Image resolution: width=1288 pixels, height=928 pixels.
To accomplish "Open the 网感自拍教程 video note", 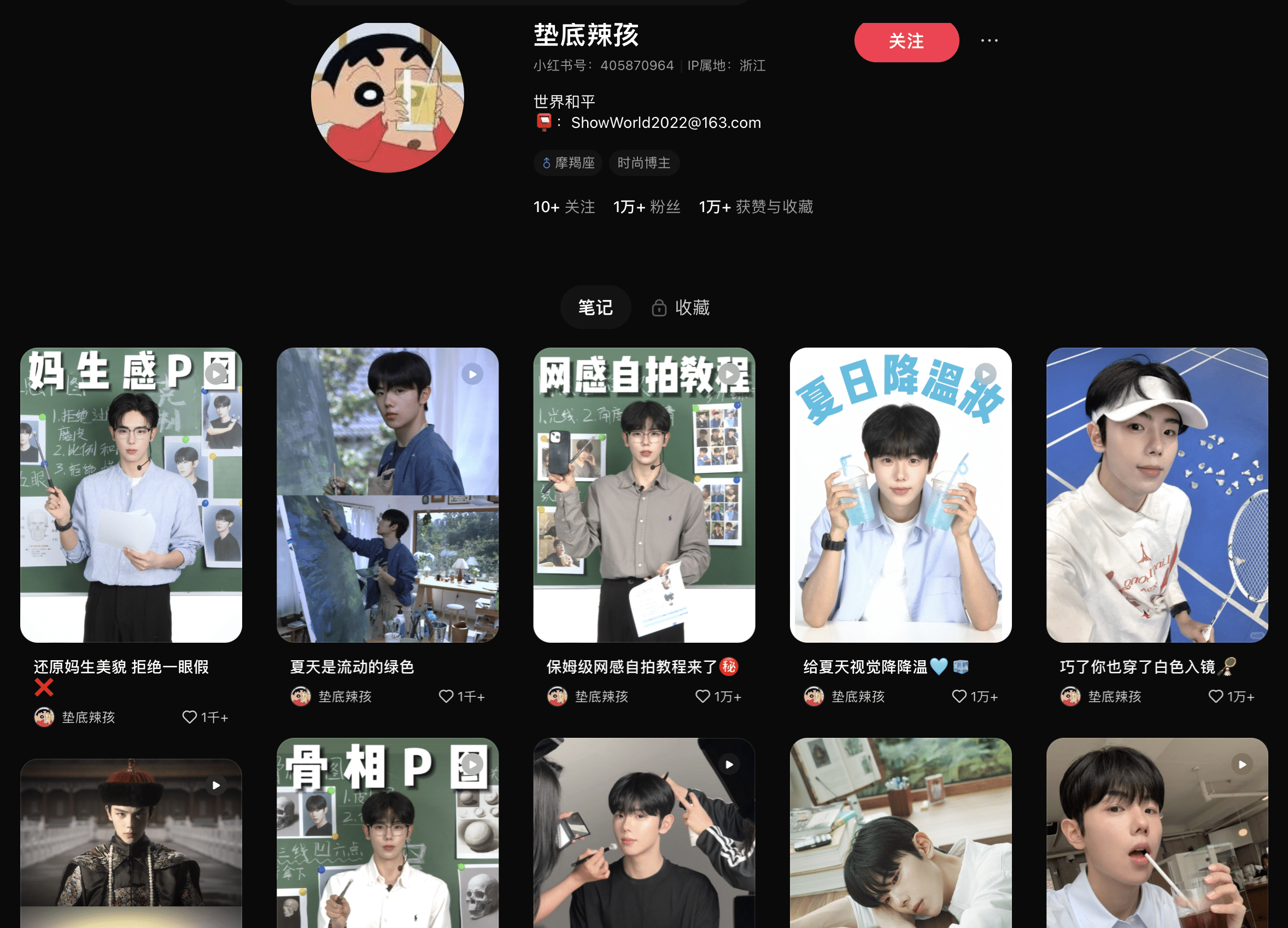I will coord(643,495).
